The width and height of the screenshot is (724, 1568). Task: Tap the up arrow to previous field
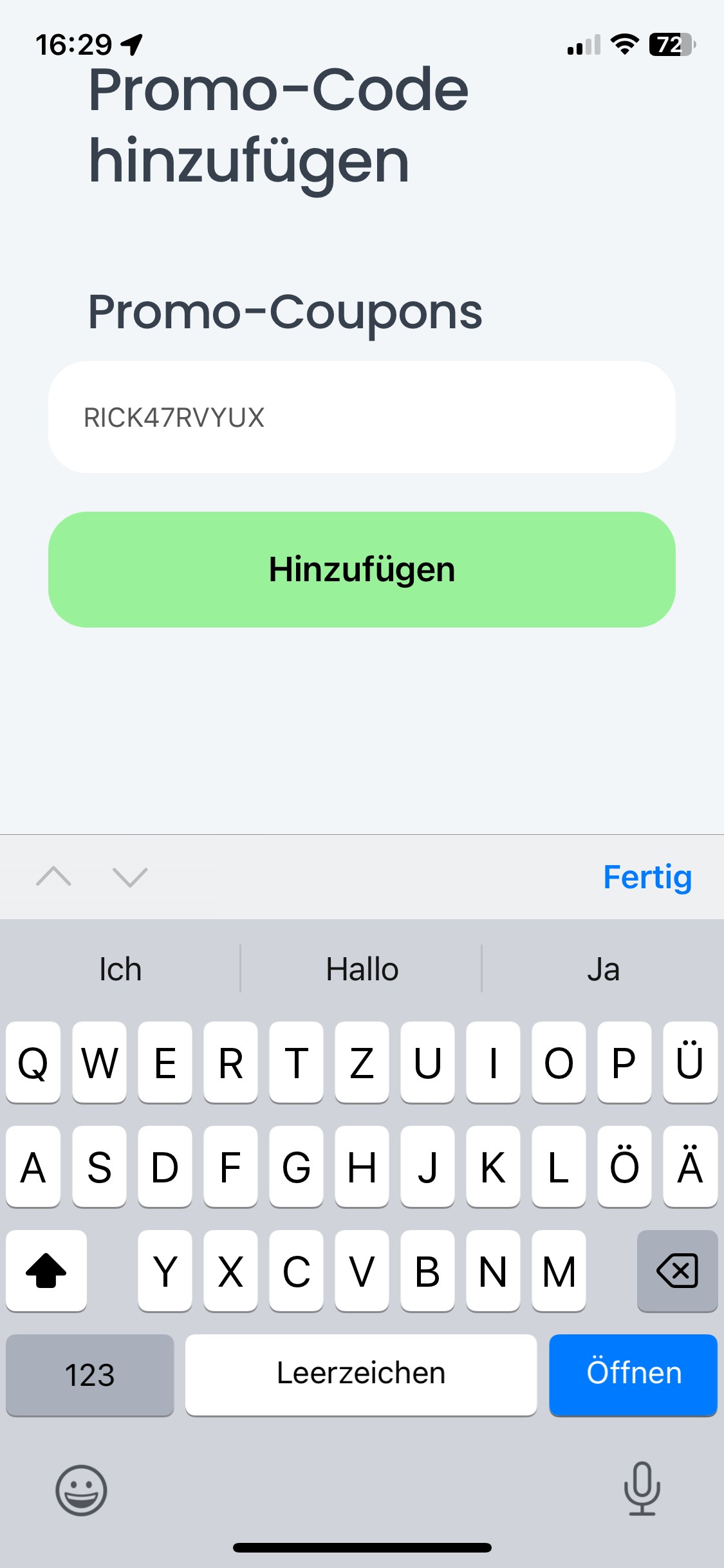[54, 877]
